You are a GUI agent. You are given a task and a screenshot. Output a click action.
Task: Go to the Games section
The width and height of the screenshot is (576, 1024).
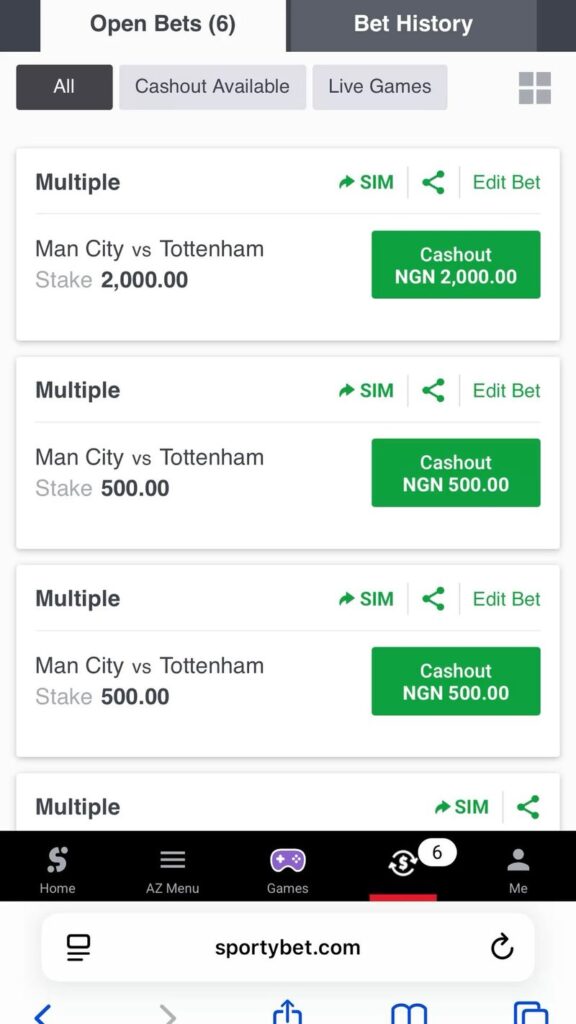(287, 869)
